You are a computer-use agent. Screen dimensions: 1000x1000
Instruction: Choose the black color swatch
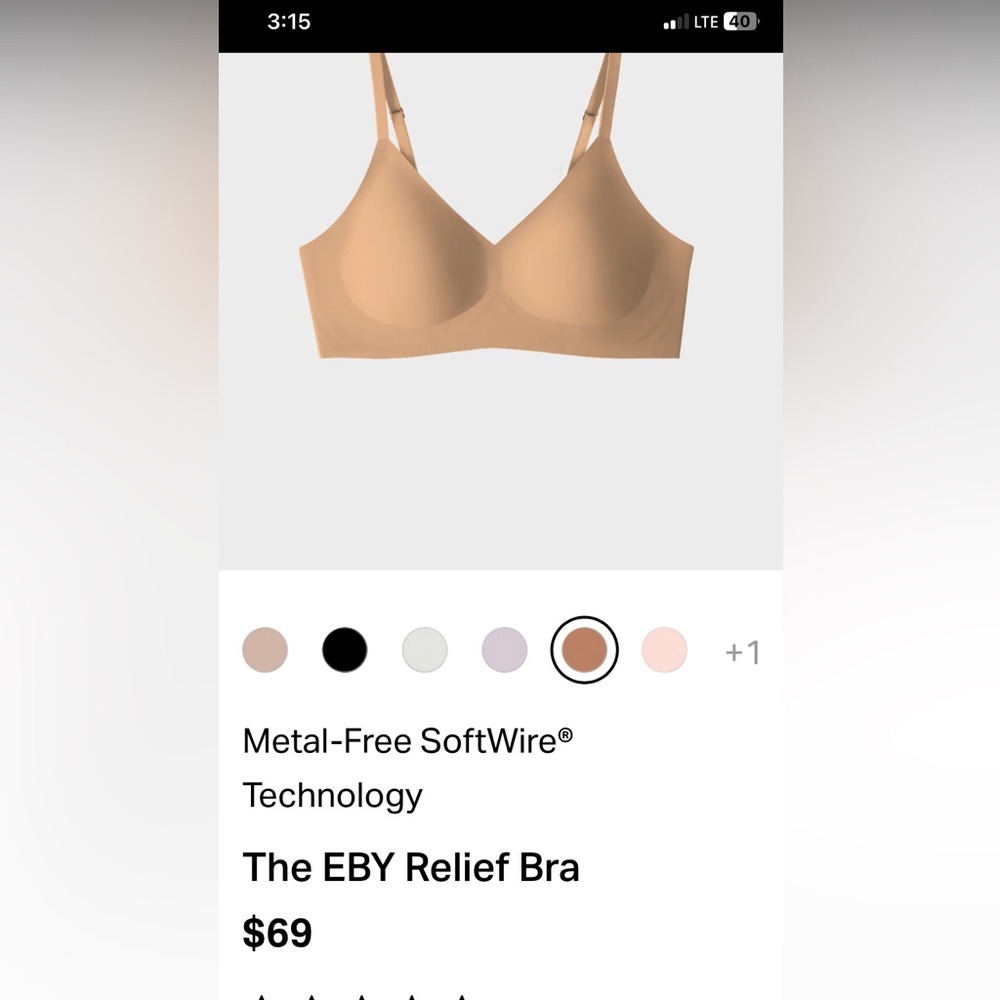(345, 650)
